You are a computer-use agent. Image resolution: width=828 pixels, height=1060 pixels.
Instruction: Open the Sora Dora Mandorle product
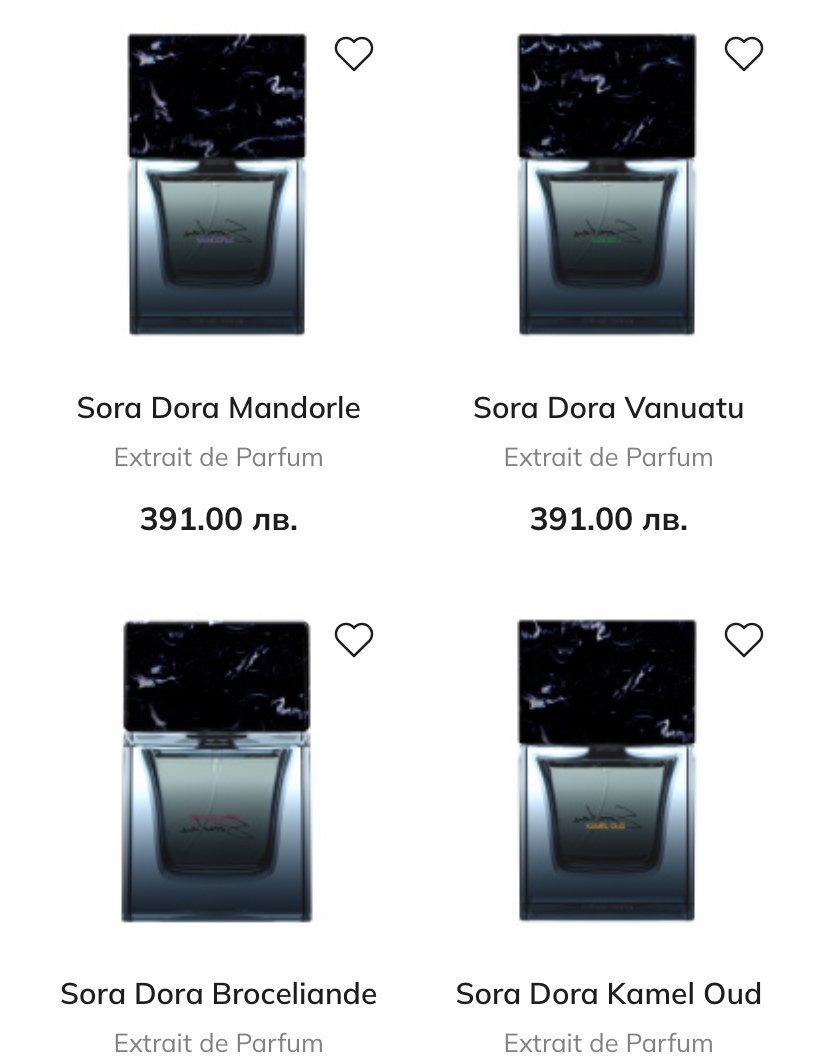[218, 408]
